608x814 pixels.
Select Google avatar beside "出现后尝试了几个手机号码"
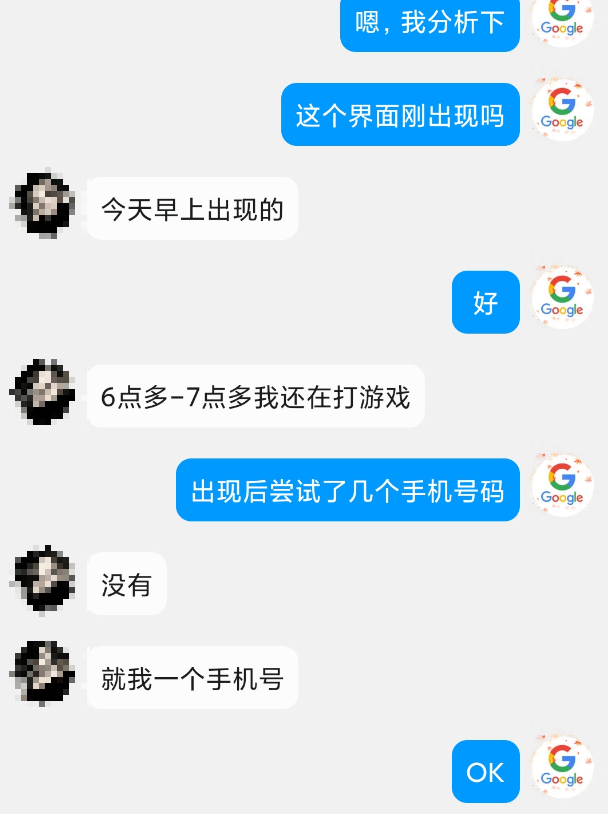(562, 485)
